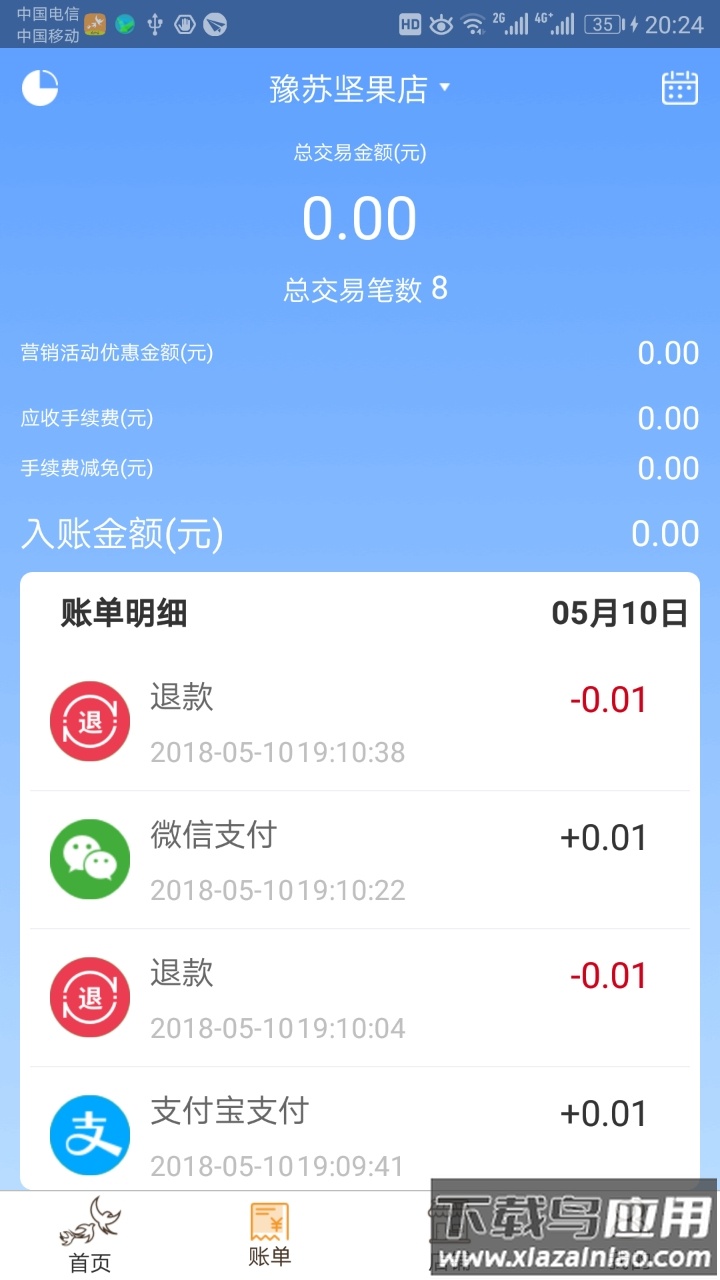
Task: Tap the second refund (退) icon
Action: click(90, 996)
